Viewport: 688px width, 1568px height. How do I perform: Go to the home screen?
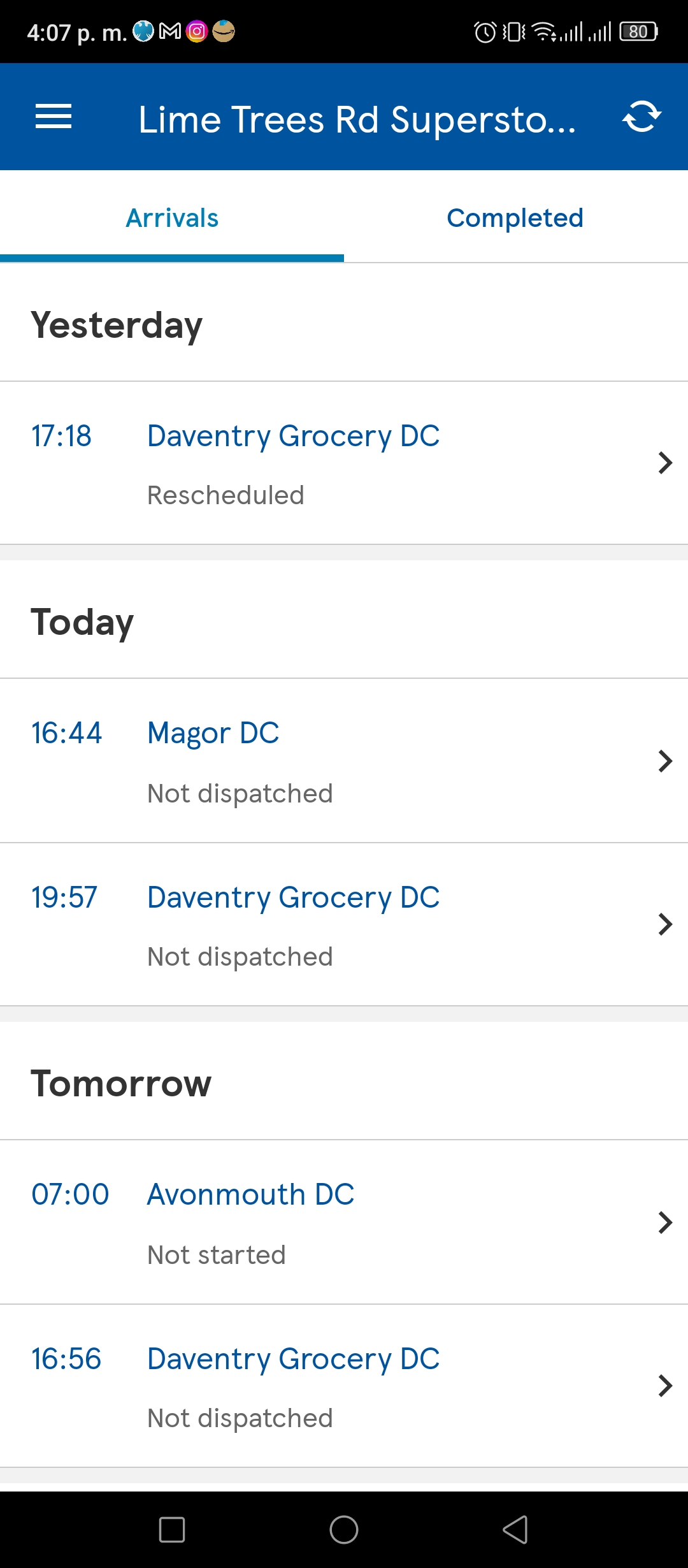(344, 1529)
